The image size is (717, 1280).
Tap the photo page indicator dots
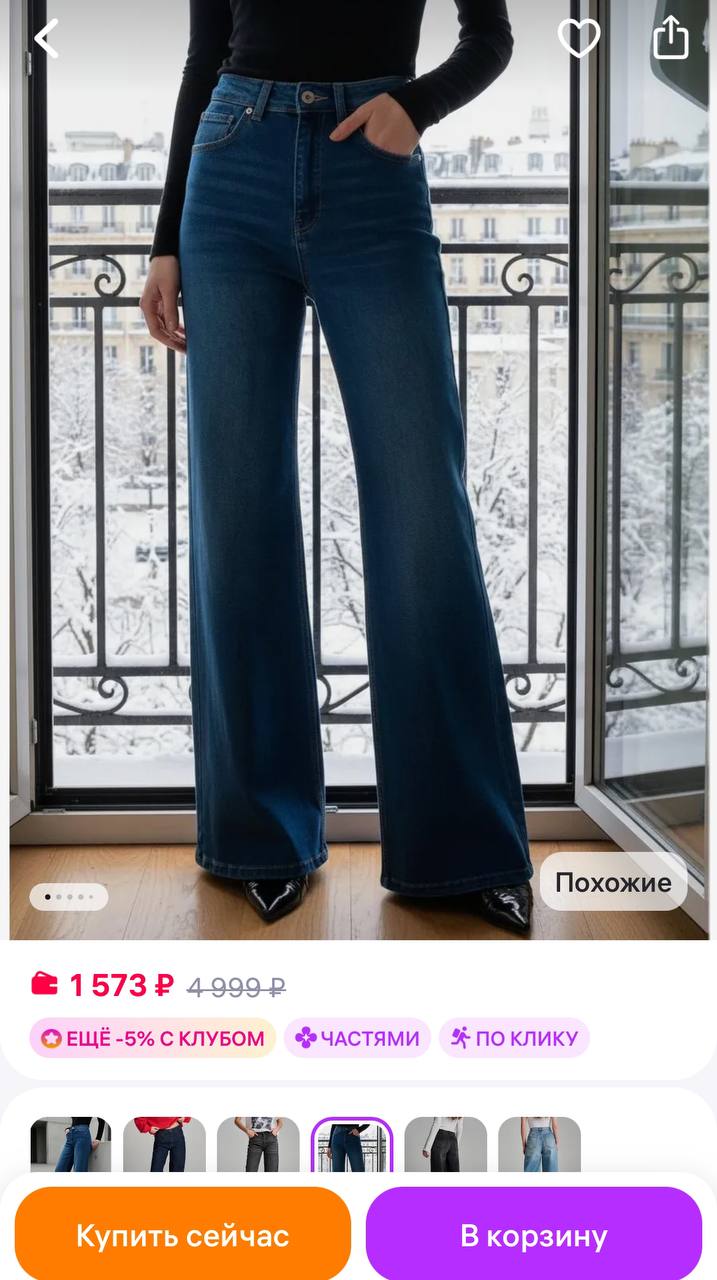pyautogui.click(x=69, y=897)
